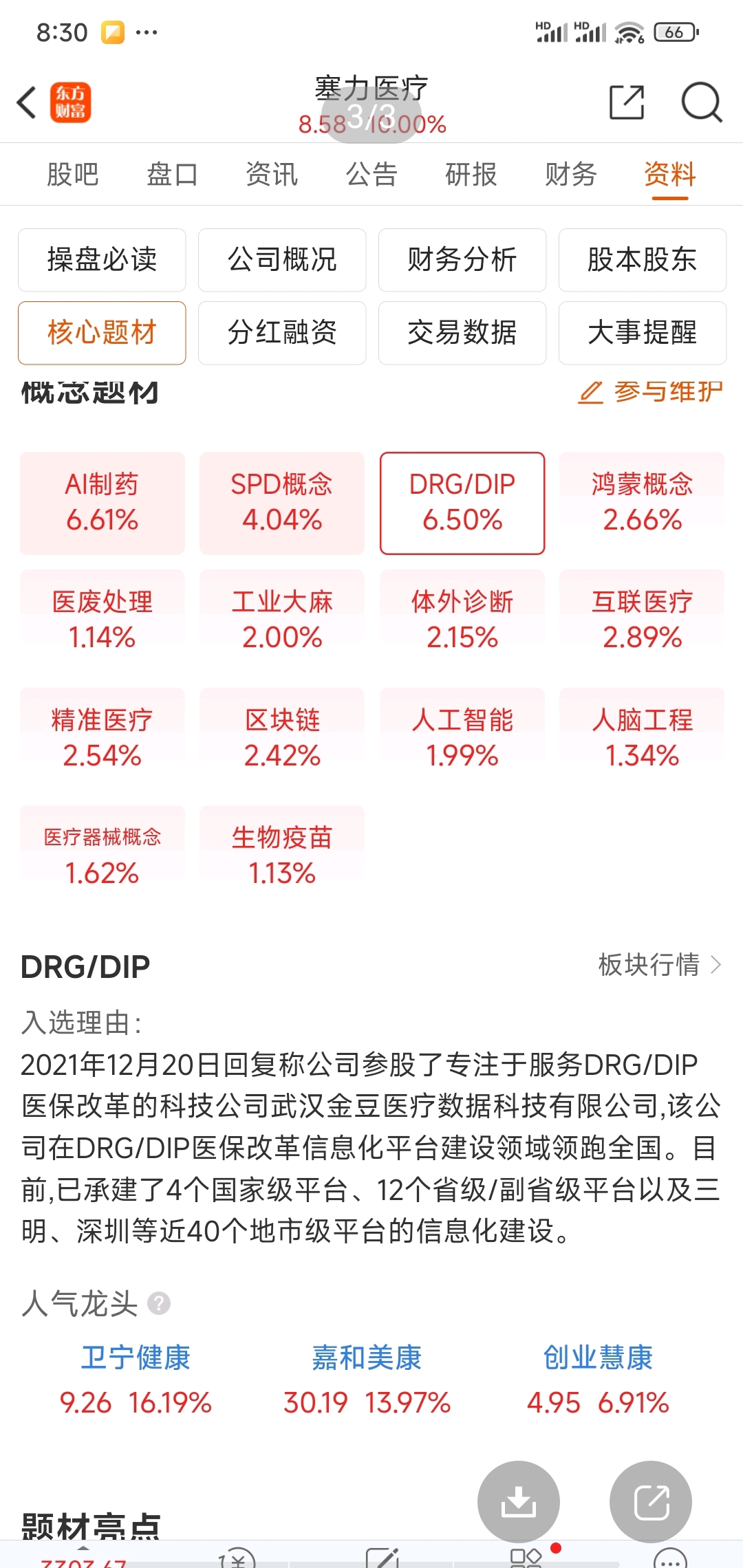The width and height of the screenshot is (743, 1568).
Task: Switch to the 公告 tab
Action: click(x=371, y=175)
